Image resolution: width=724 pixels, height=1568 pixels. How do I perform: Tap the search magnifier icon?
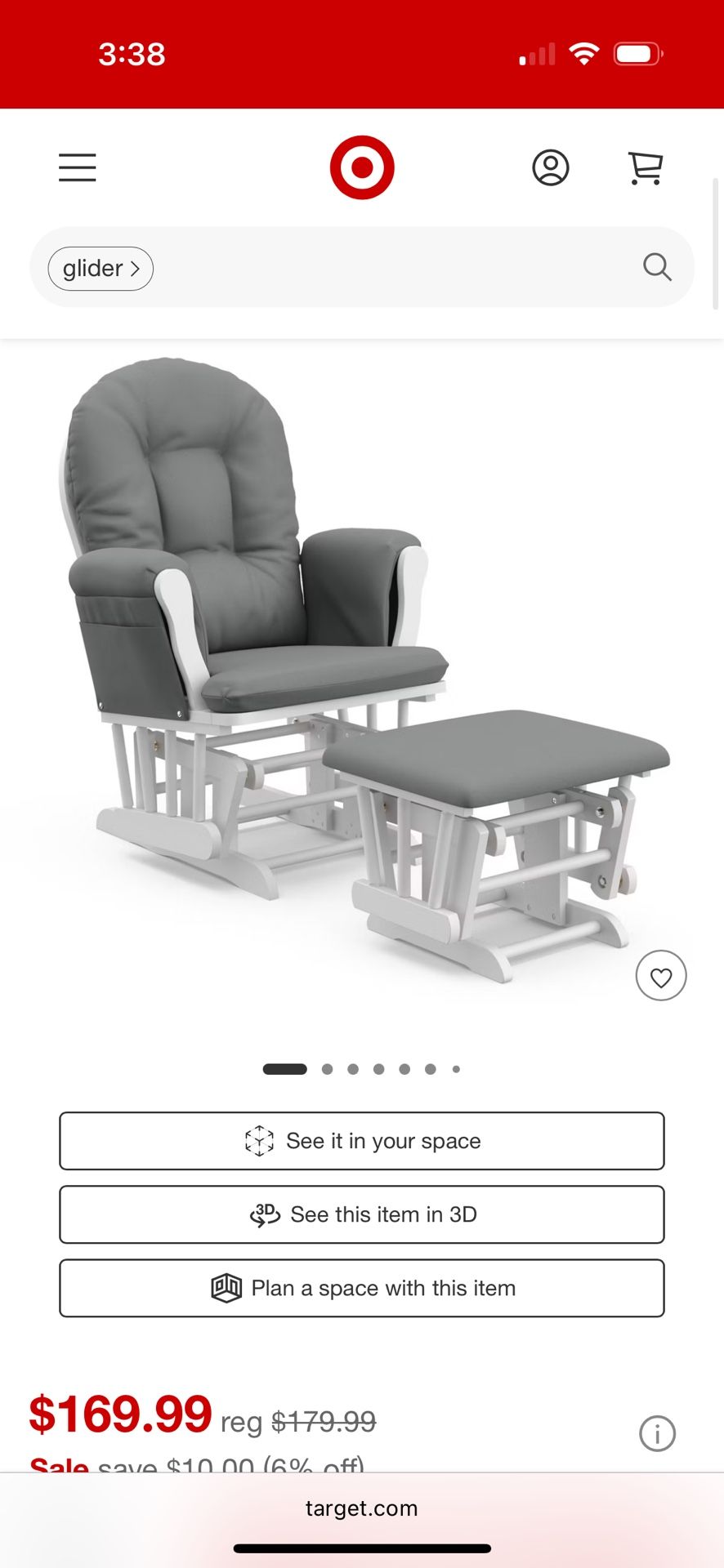click(x=656, y=268)
